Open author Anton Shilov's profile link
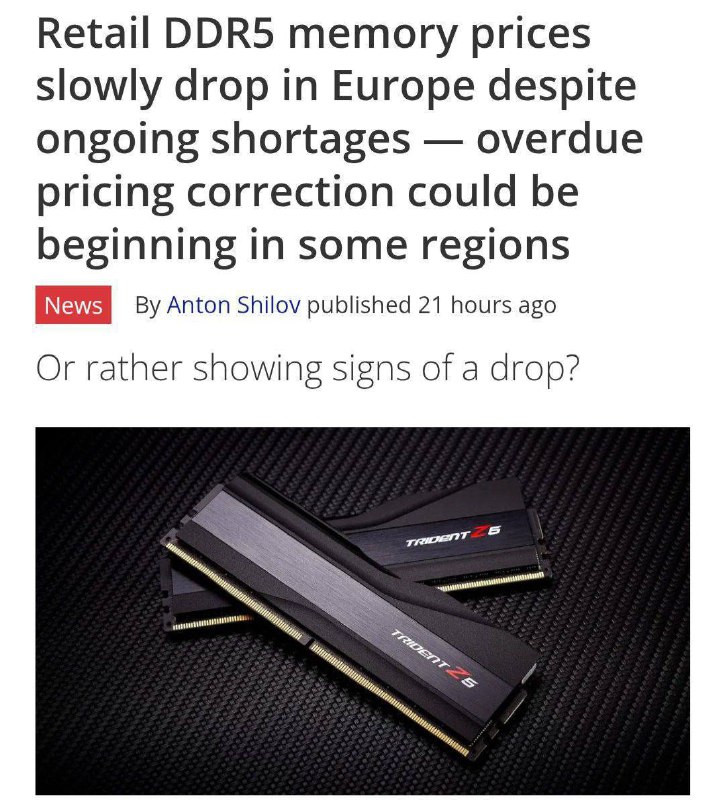The height and width of the screenshot is (800, 725). [x=233, y=305]
